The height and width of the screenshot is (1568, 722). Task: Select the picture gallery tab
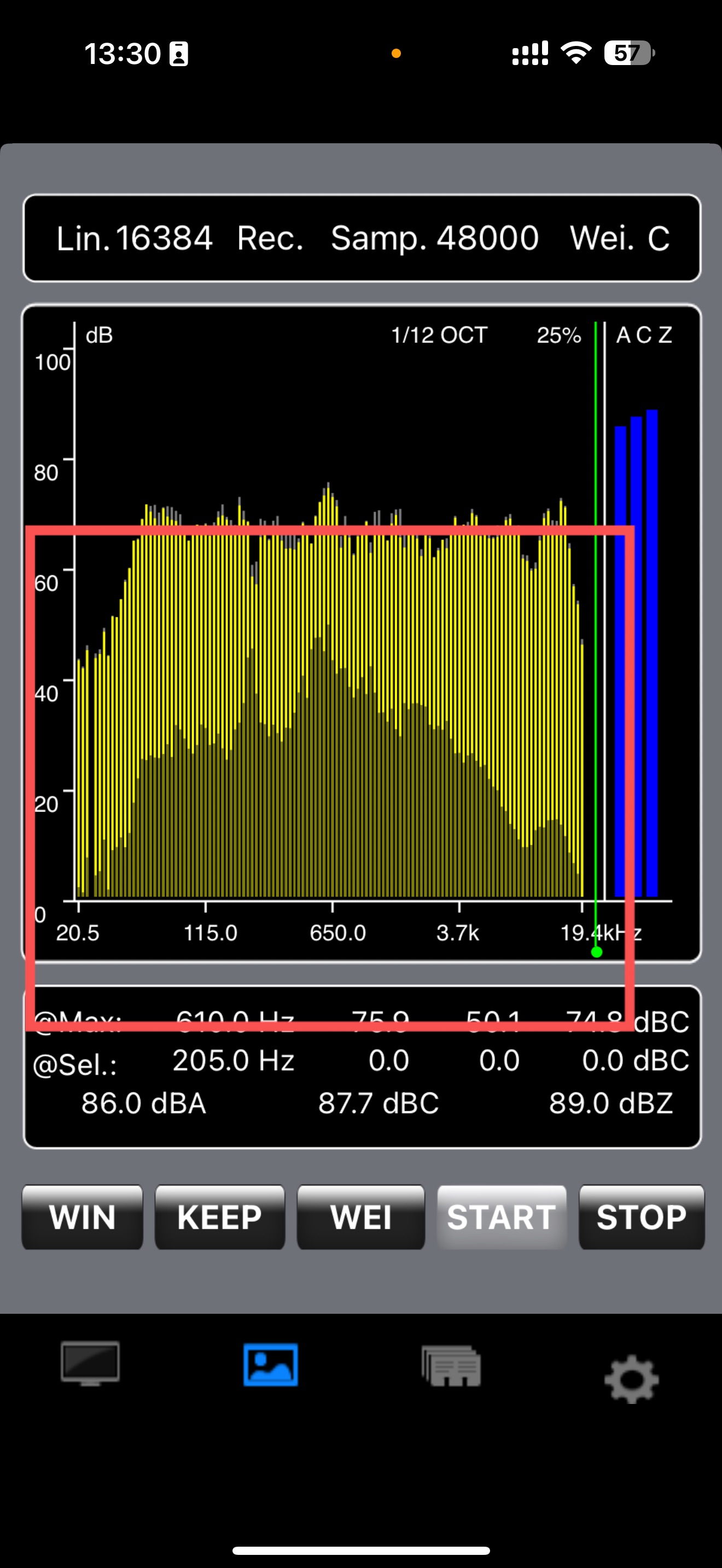click(270, 1365)
